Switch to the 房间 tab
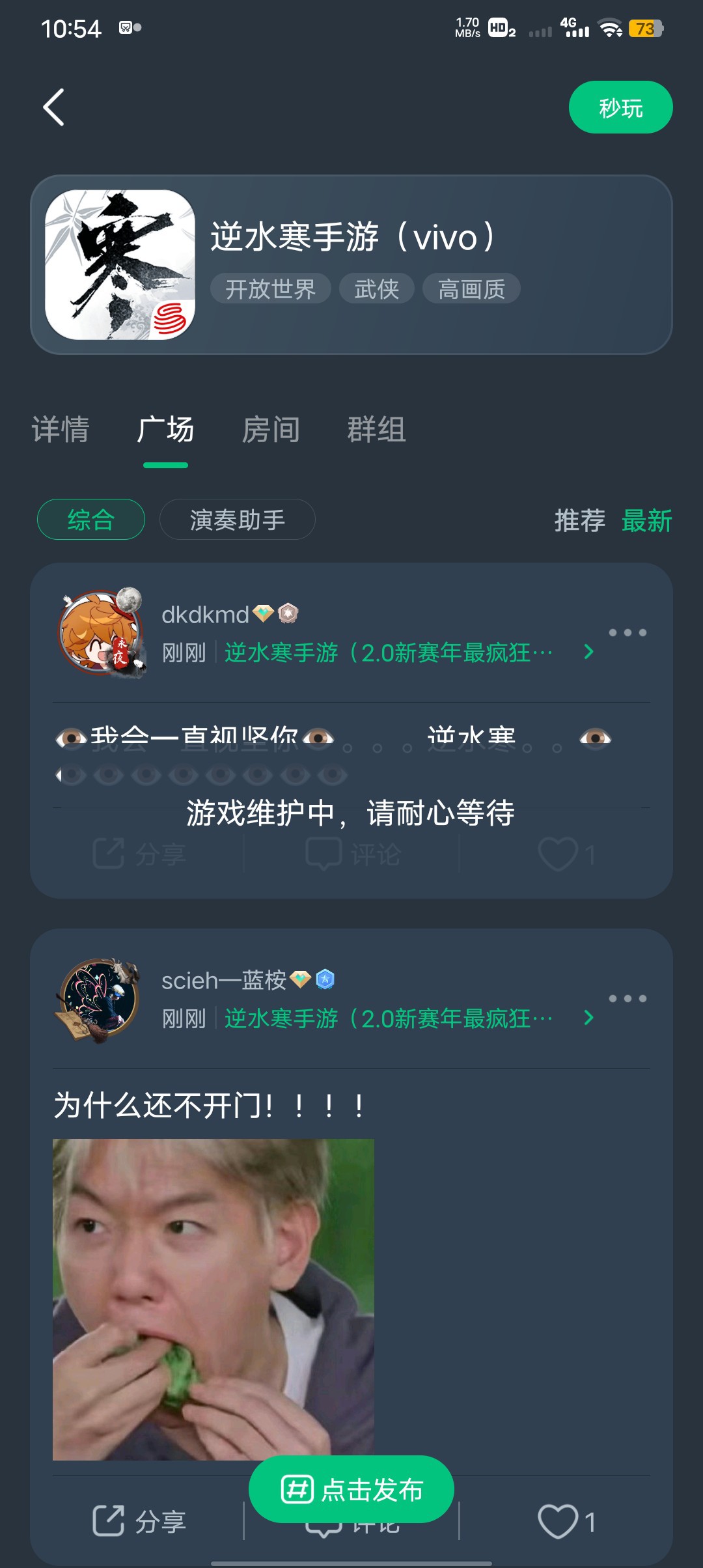The image size is (703, 1568). click(x=271, y=430)
